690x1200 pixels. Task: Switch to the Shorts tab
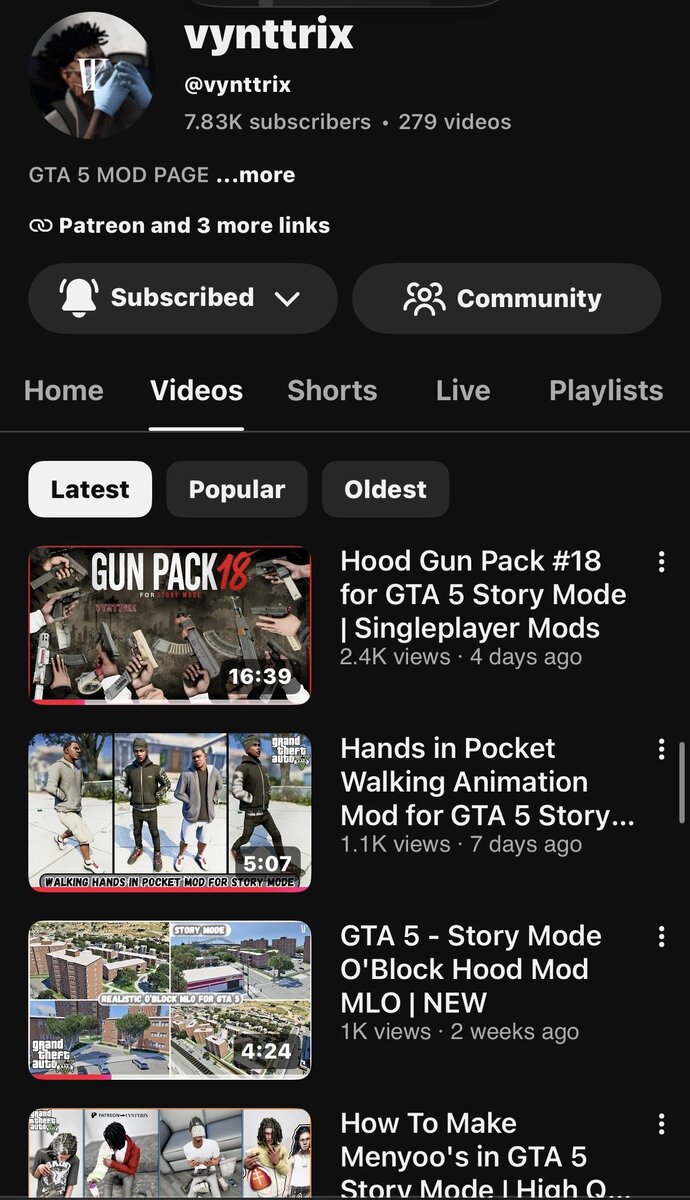pos(332,390)
